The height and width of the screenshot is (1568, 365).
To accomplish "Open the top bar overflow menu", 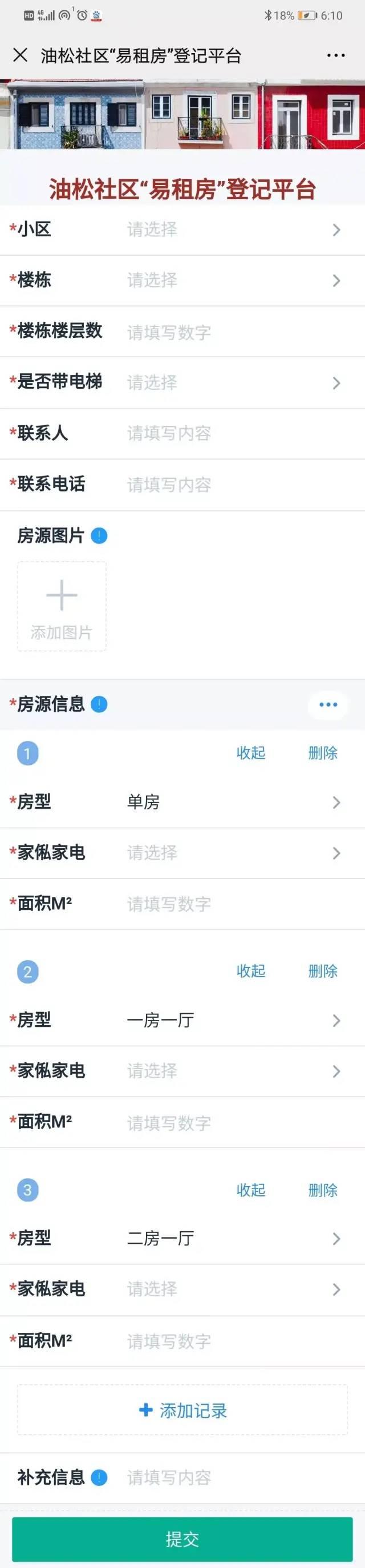I will click(336, 55).
